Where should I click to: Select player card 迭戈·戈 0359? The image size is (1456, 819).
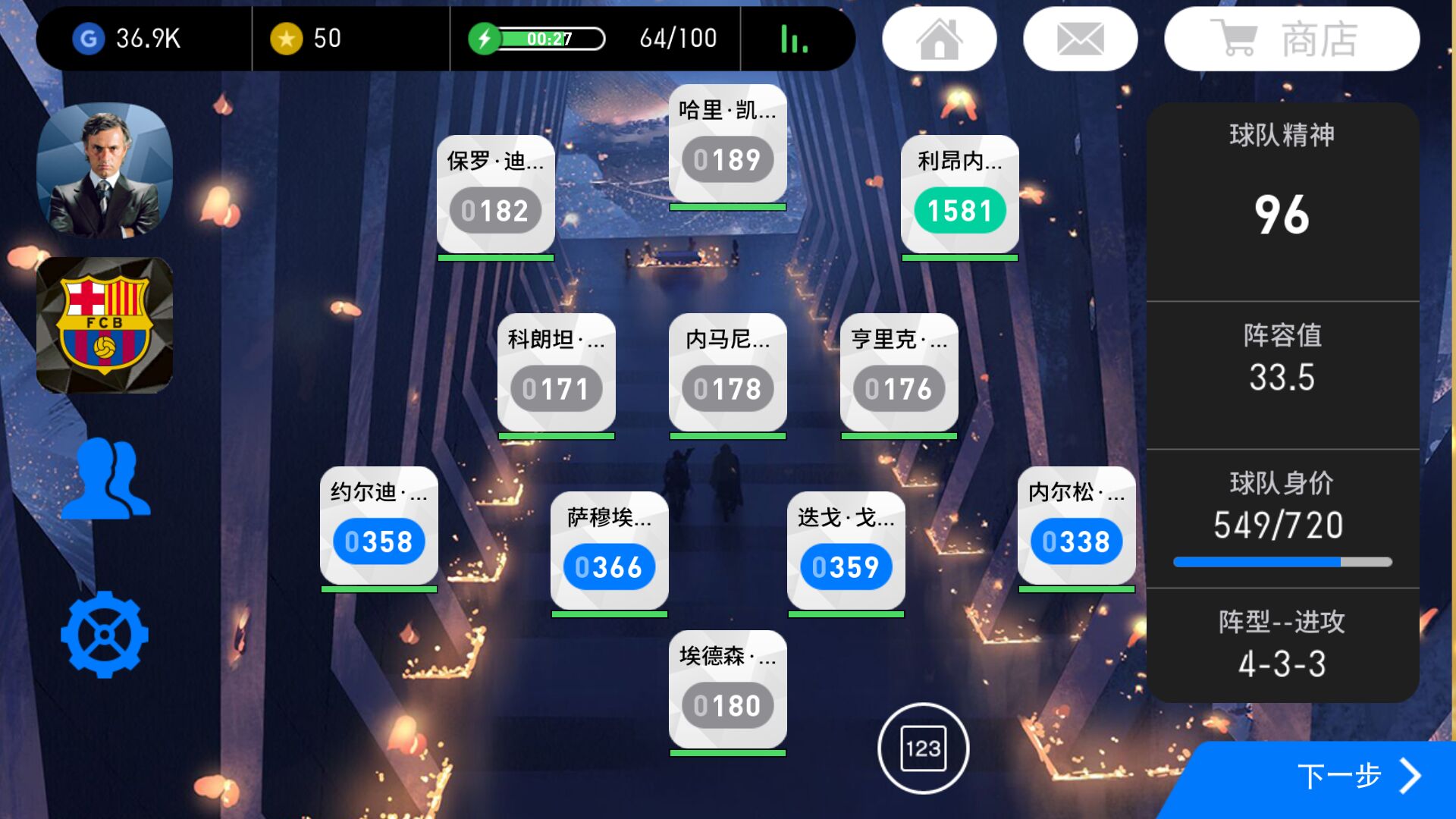(846, 551)
